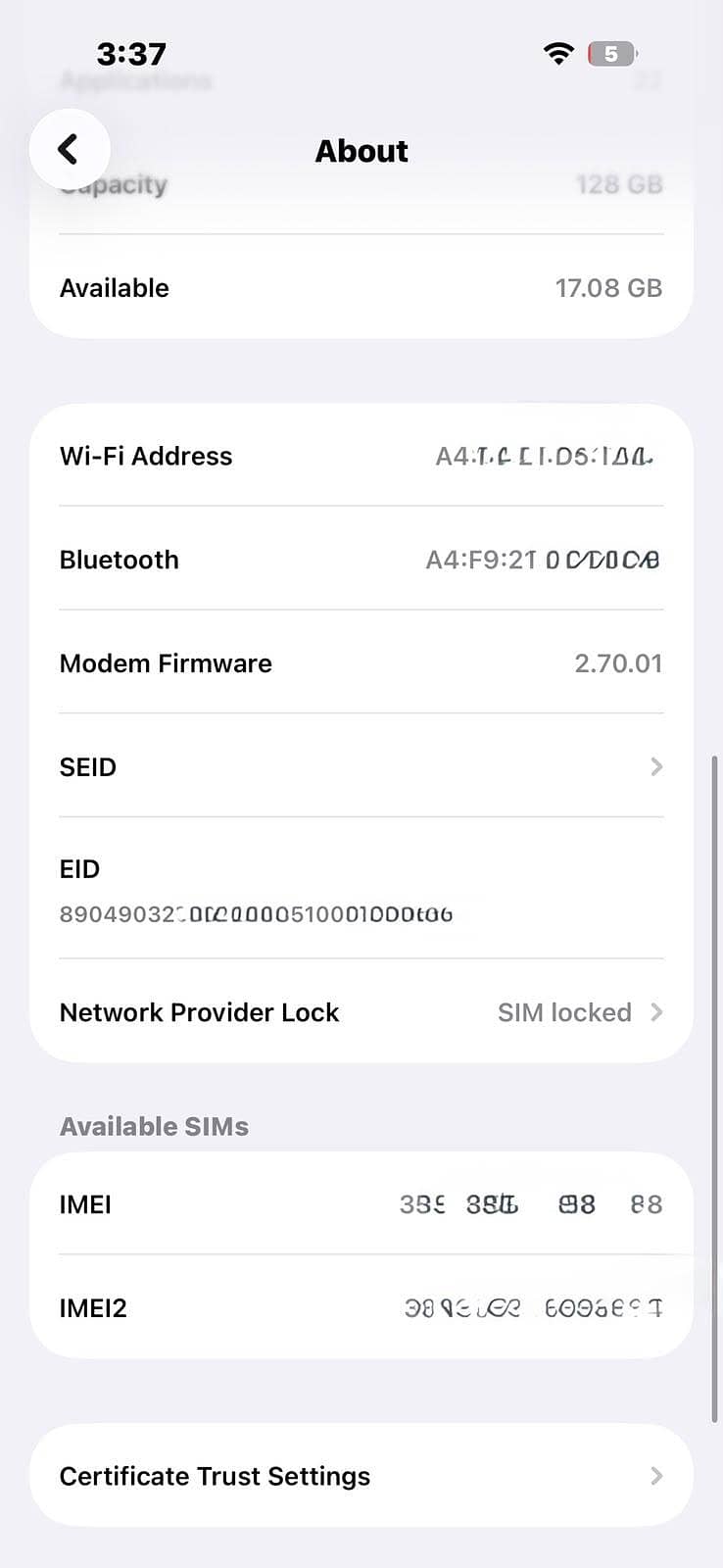Open Network Provider Lock details

pyautogui.click(x=361, y=1011)
